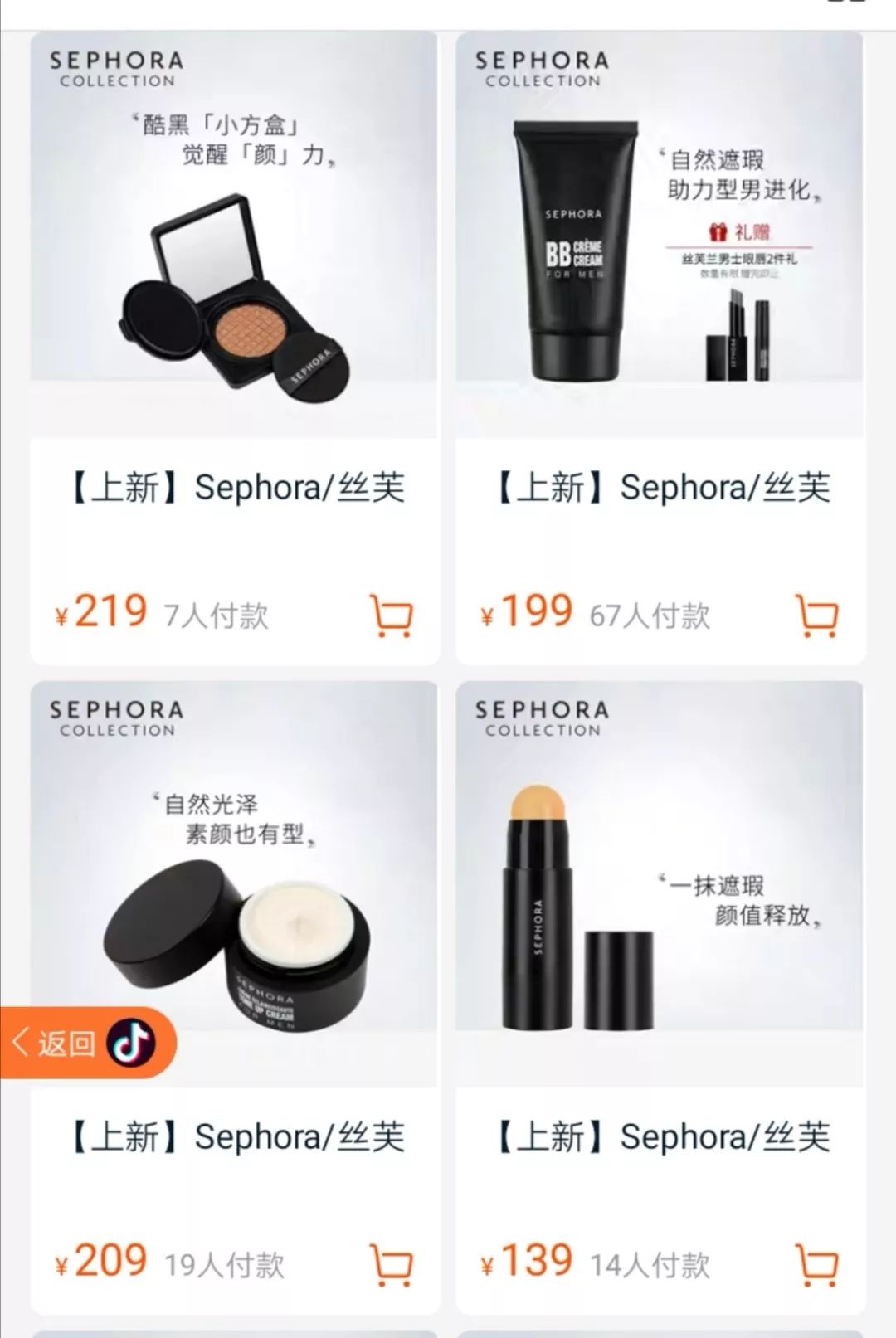Add the ¥139 concealer stick to cart
Viewport: 896px width, 1338px height.
[816, 1265]
